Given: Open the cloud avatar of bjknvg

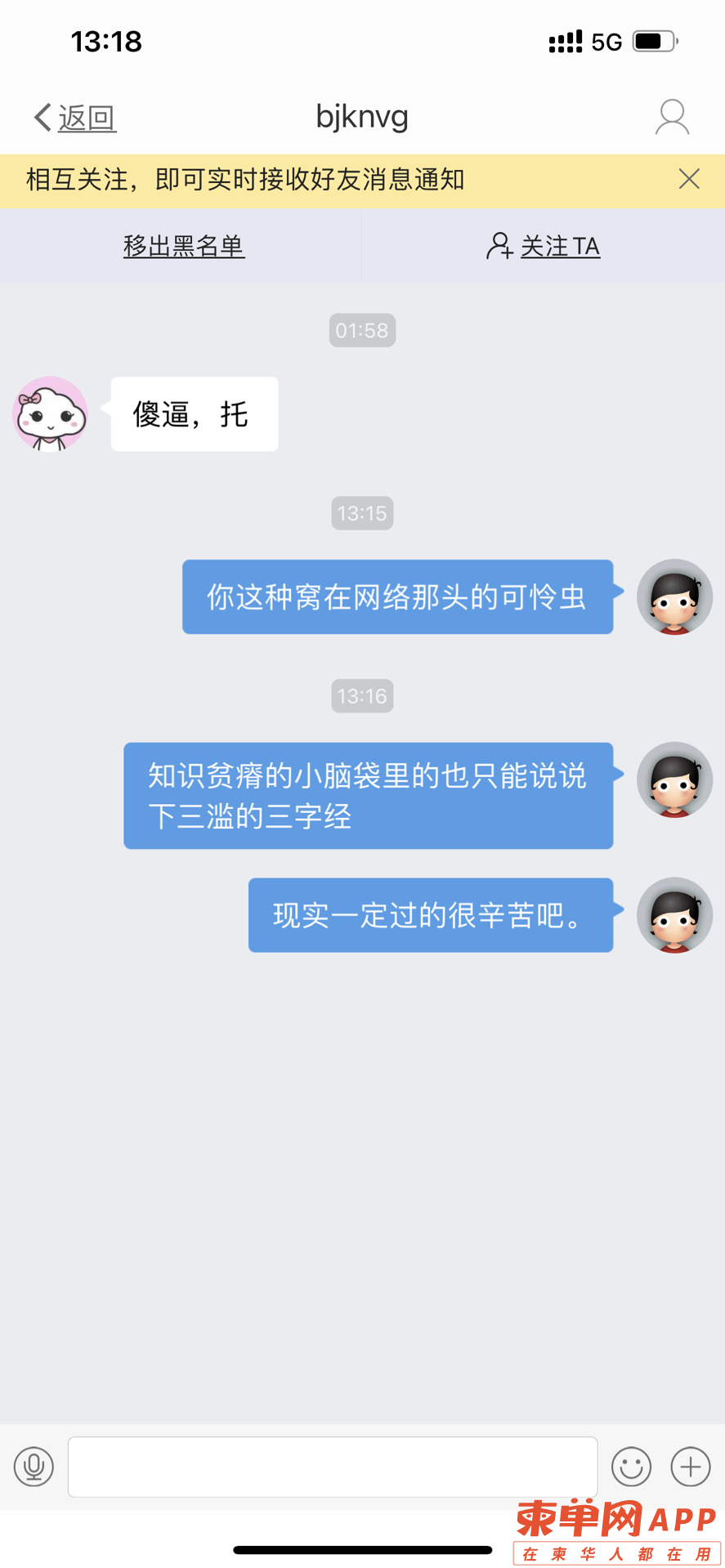Looking at the screenshot, I should 51,414.
